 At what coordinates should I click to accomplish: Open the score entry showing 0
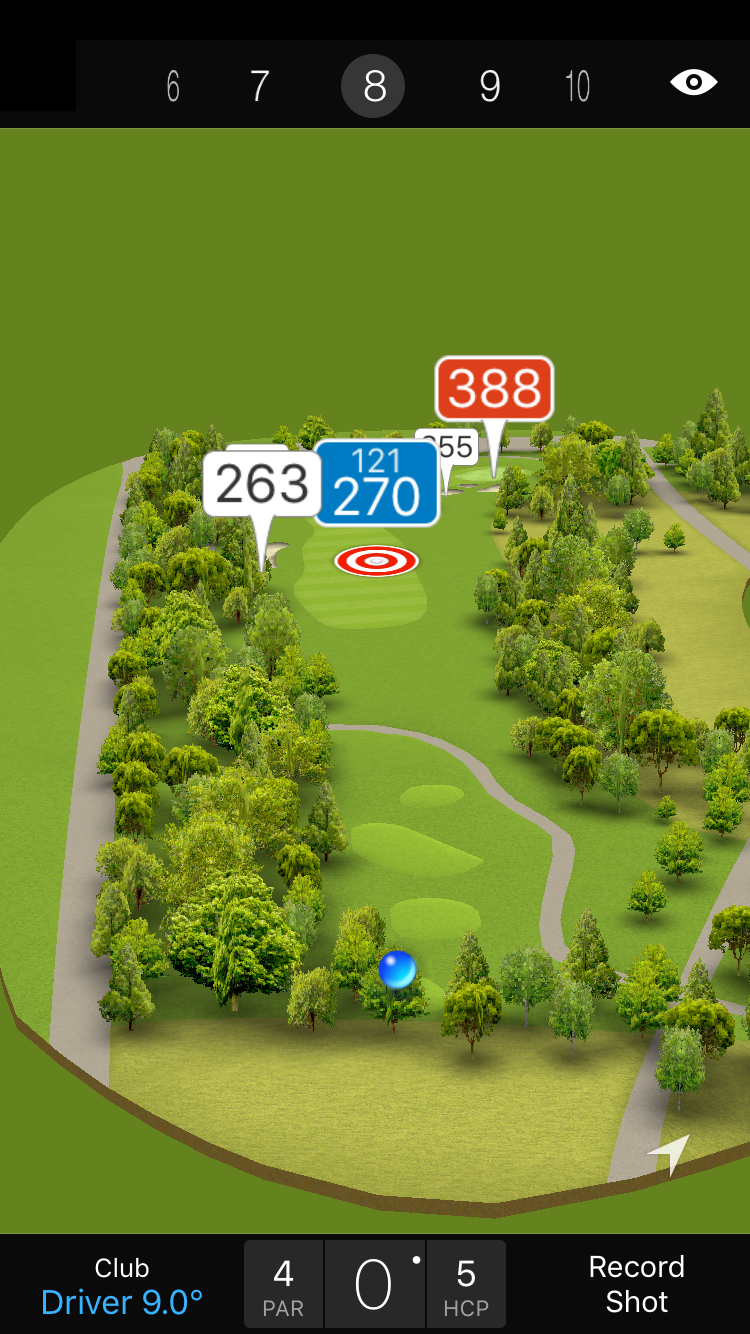[374, 1284]
